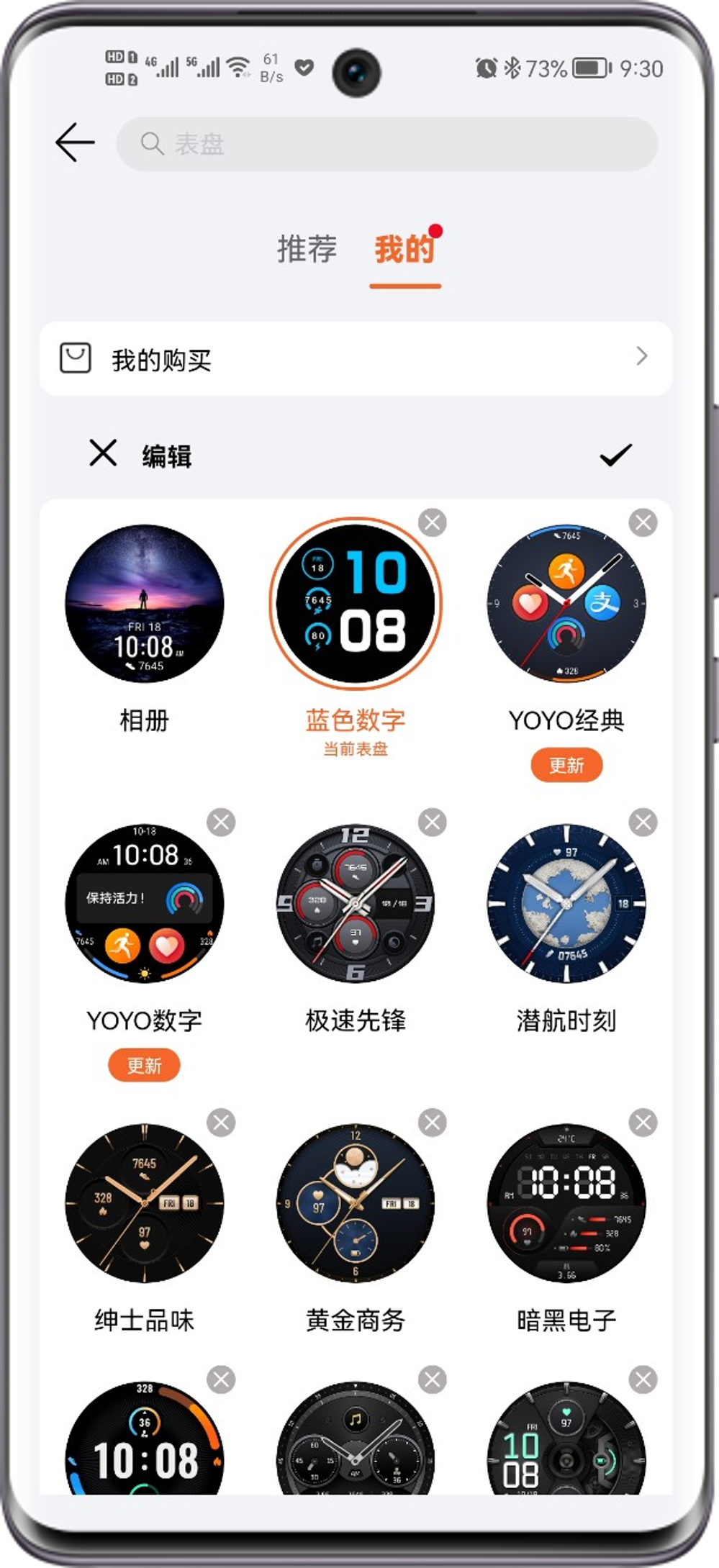Remove the 绅士品味 watch face
Screen dimensions: 719x1568
[x=221, y=1123]
